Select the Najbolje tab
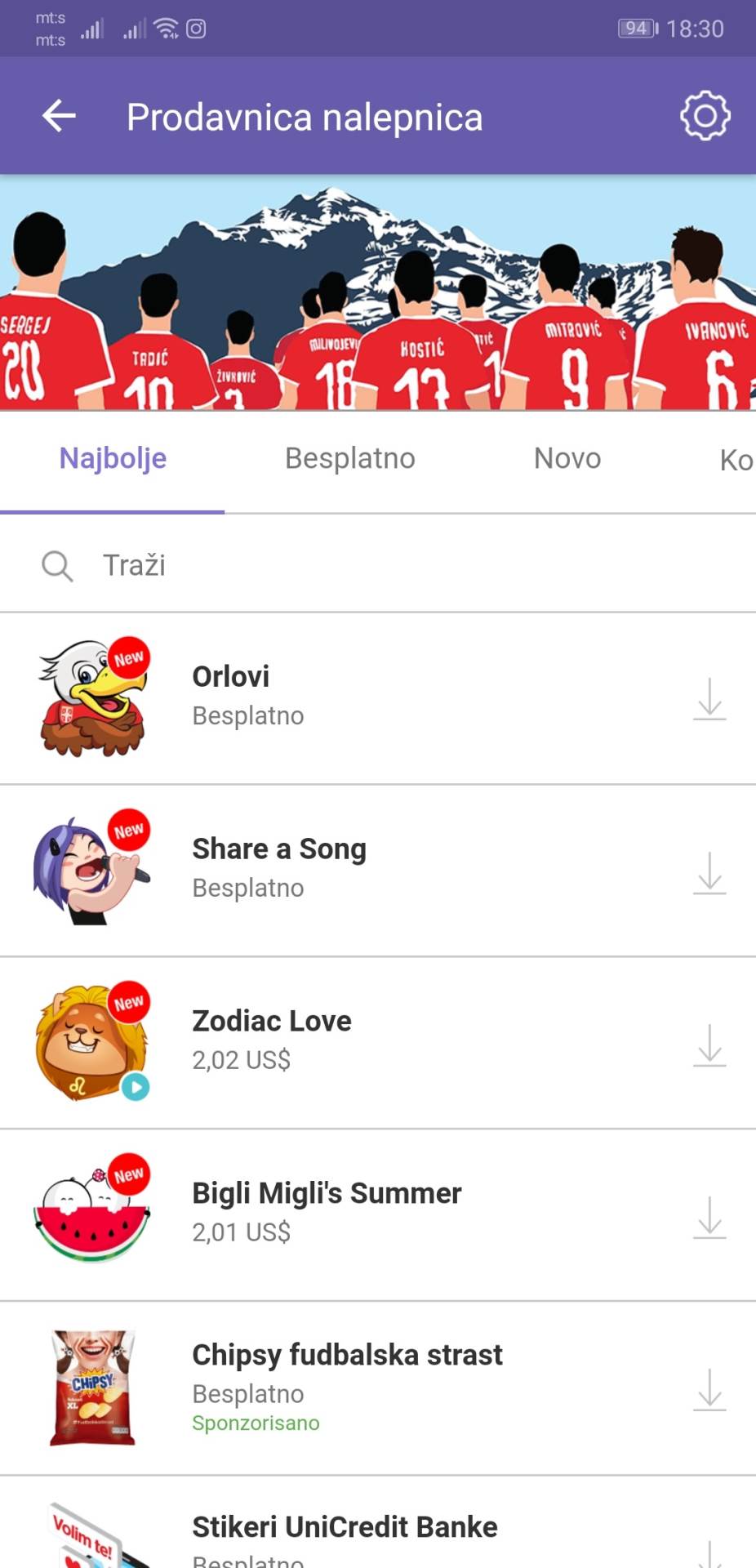This screenshot has width=756, height=1568. [112, 458]
